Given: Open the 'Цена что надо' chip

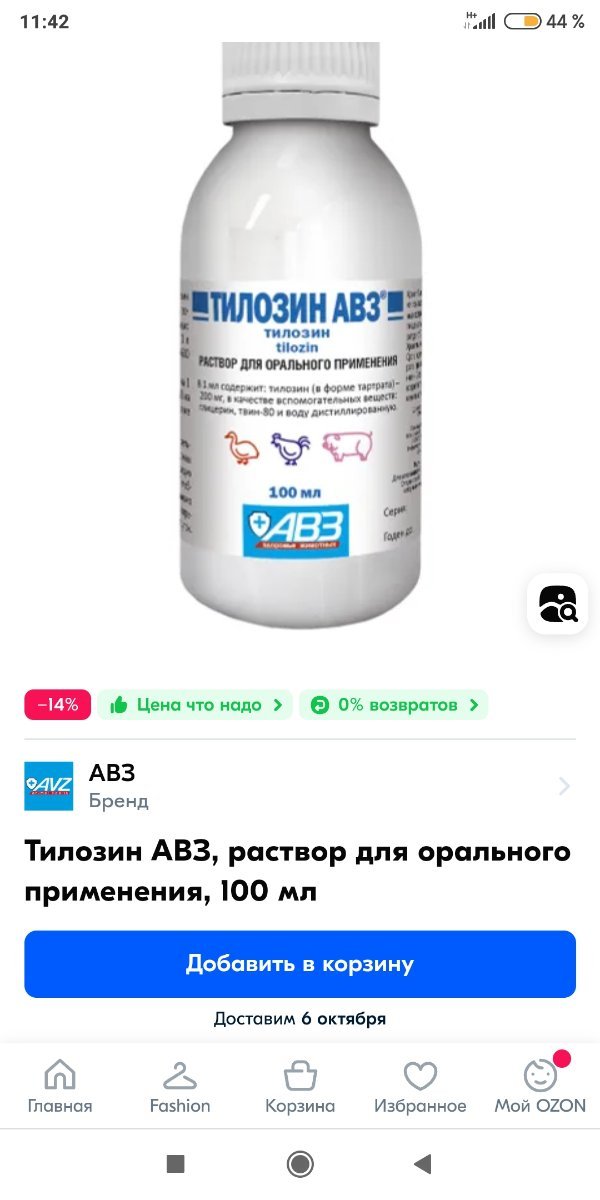Looking at the screenshot, I should coord(196,705).
